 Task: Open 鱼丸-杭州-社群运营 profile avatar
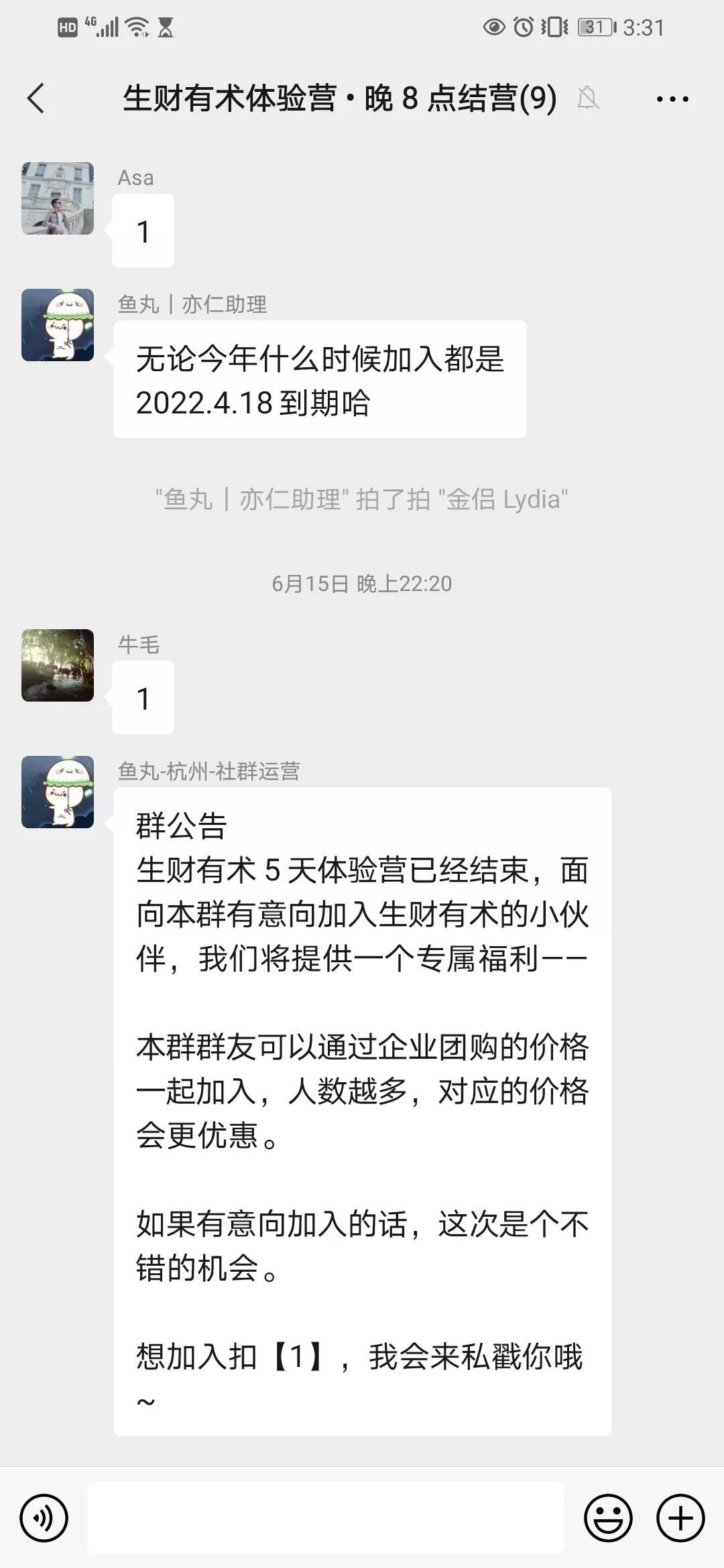point(58,792)
